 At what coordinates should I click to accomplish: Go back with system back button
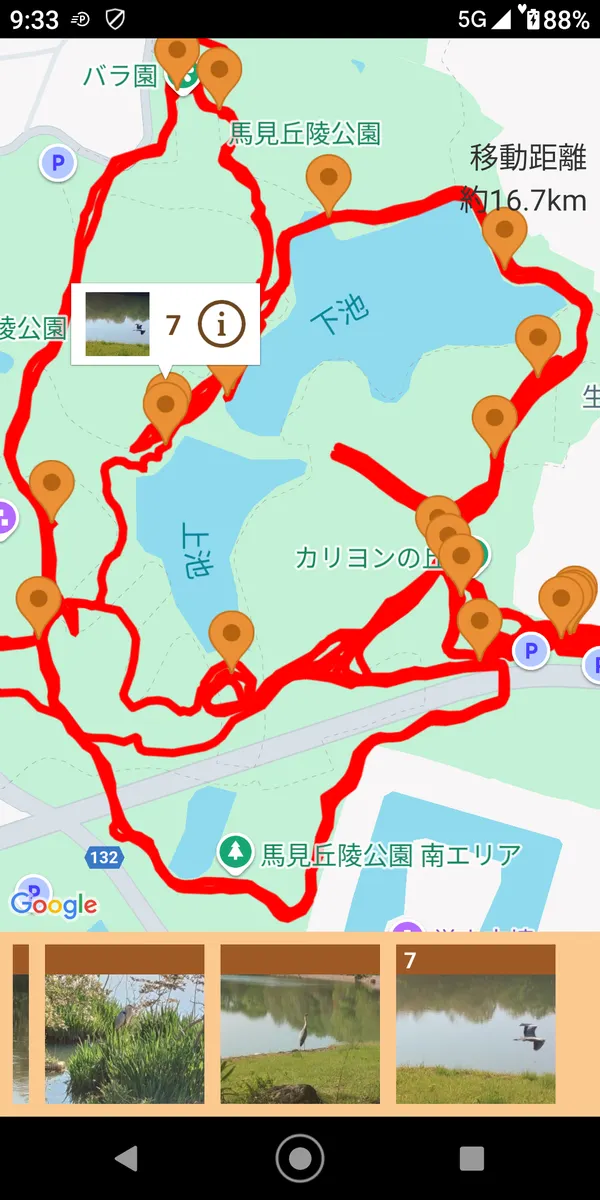click(126, 1158)
